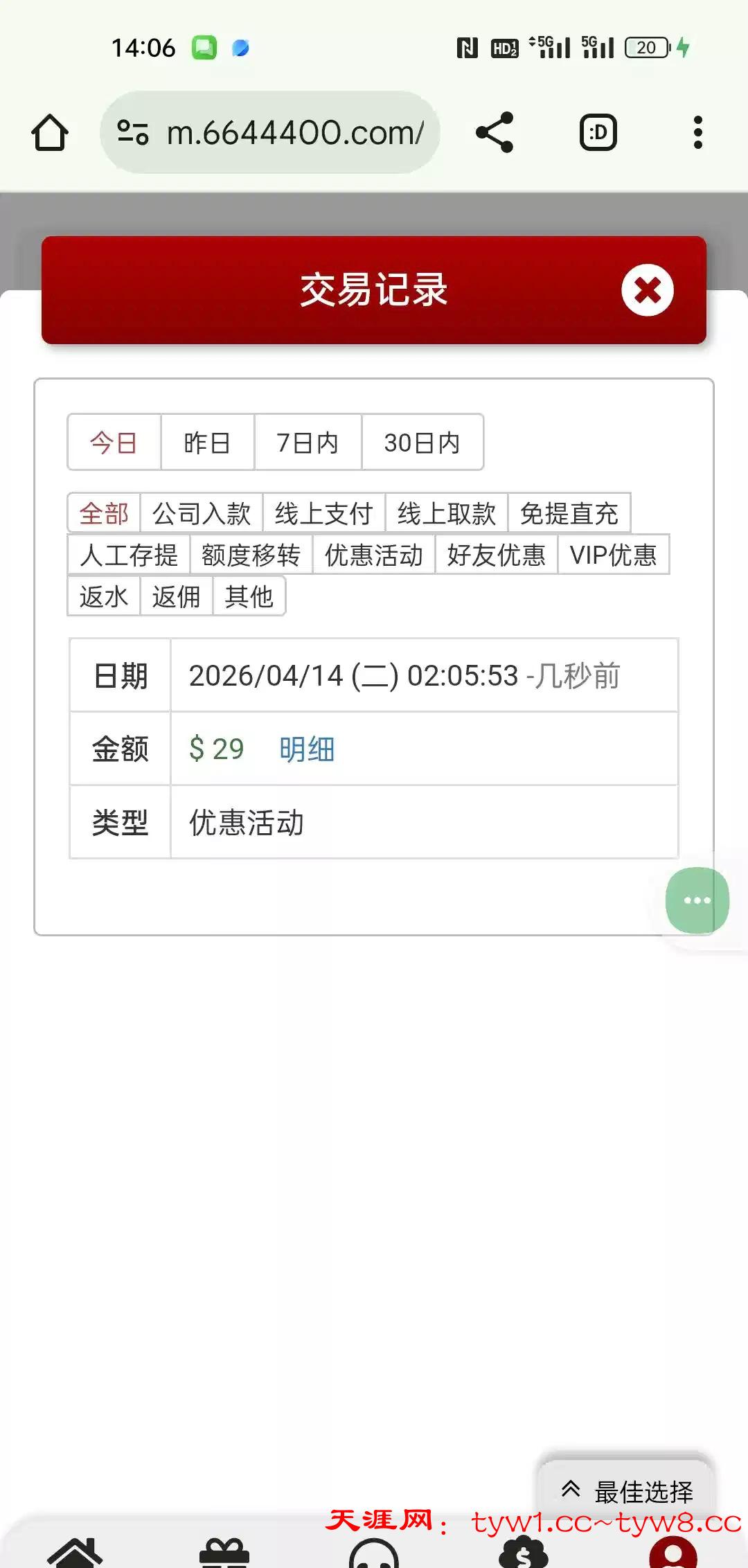Open the browser tab switcher
This screenshot has height=1568, width=748.
pos(598,132)
